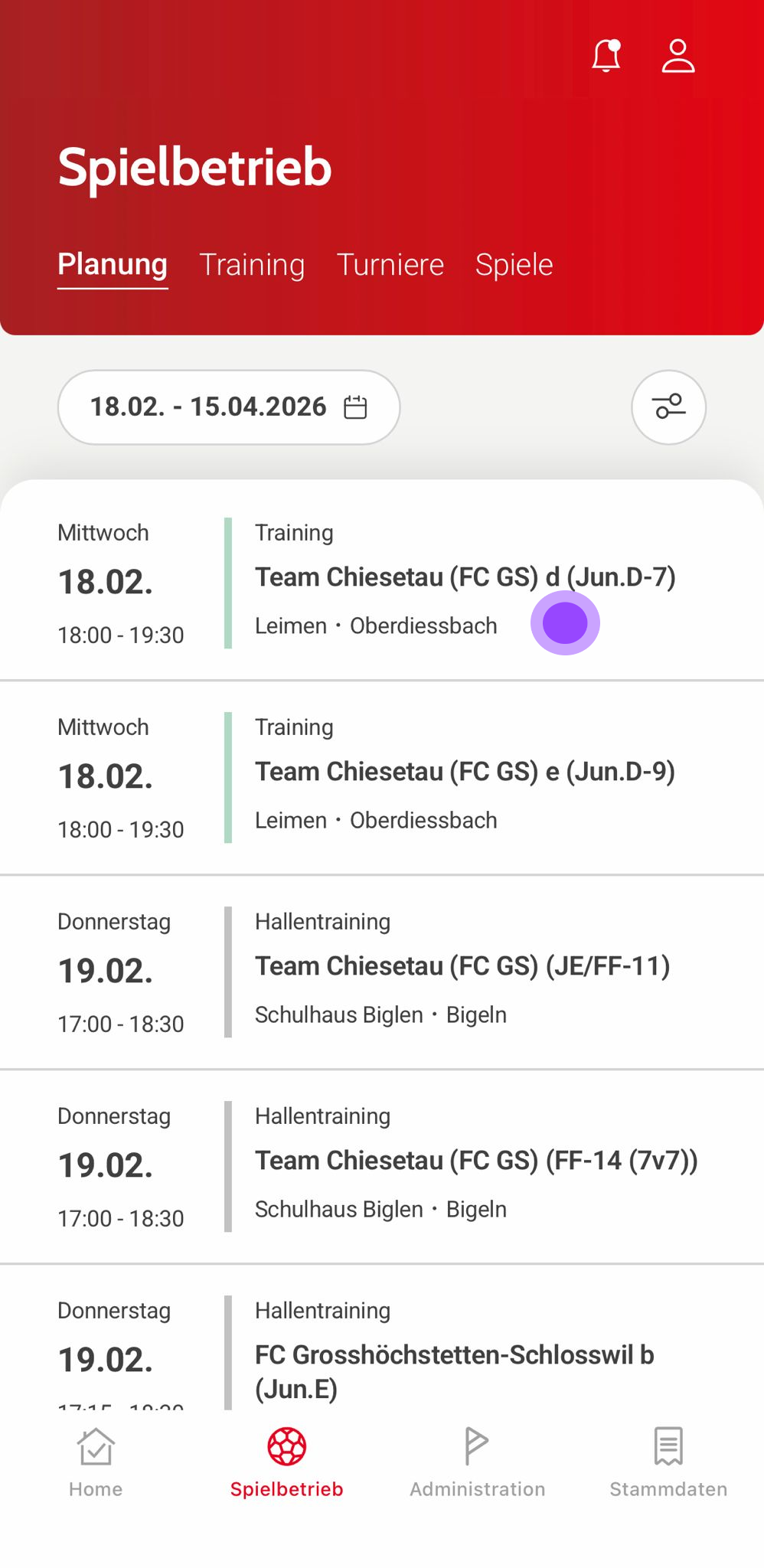764x1568 pixels.
Task: Switch to the Training tab
Action: coord(252,265)
